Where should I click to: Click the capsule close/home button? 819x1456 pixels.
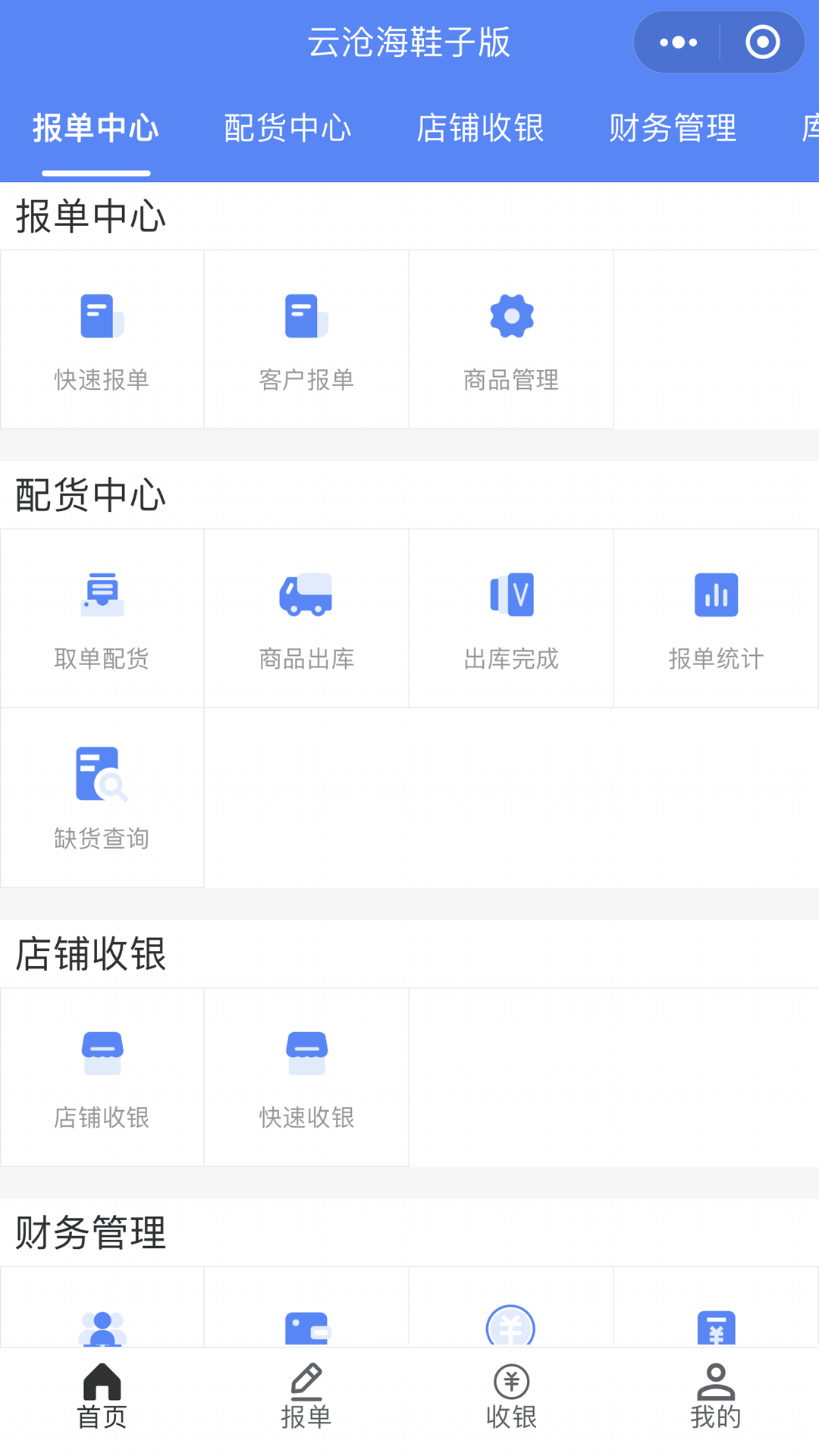[x=764, y=42]
